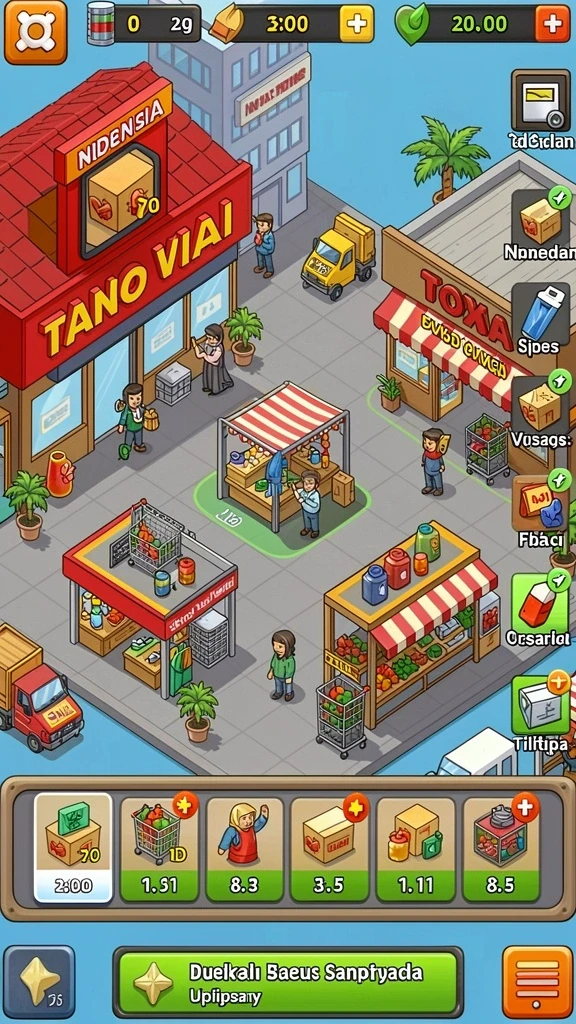Tap the green Duelkali Baeus Sanpfyada button
This screenshot has width=576, height=1024.
click(x=288, y=982)
